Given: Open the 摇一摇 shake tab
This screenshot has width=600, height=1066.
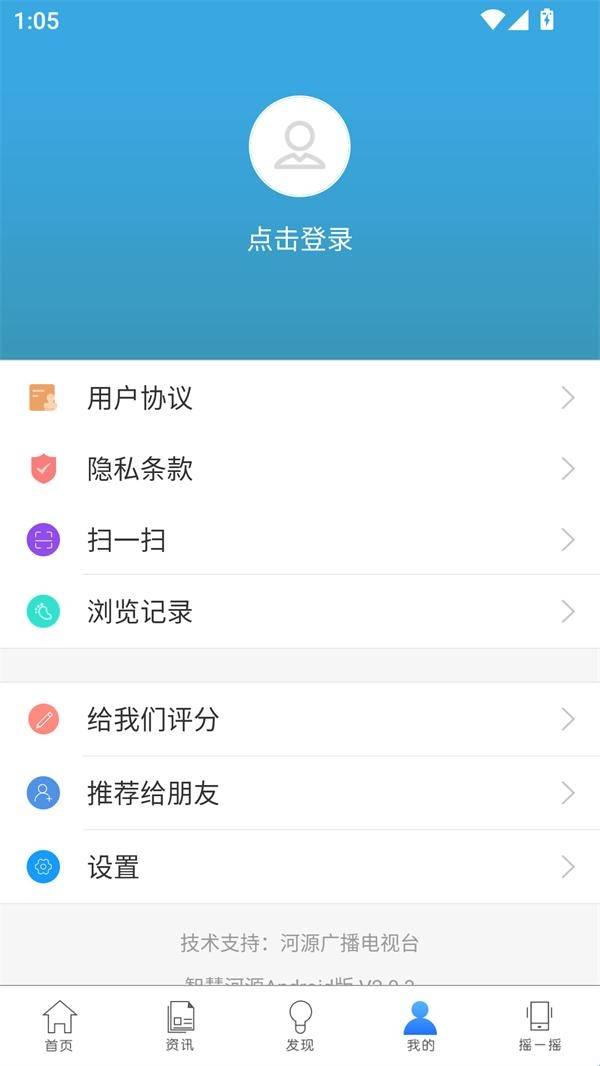Looking at the screenshot, I should pos(540,1026).
